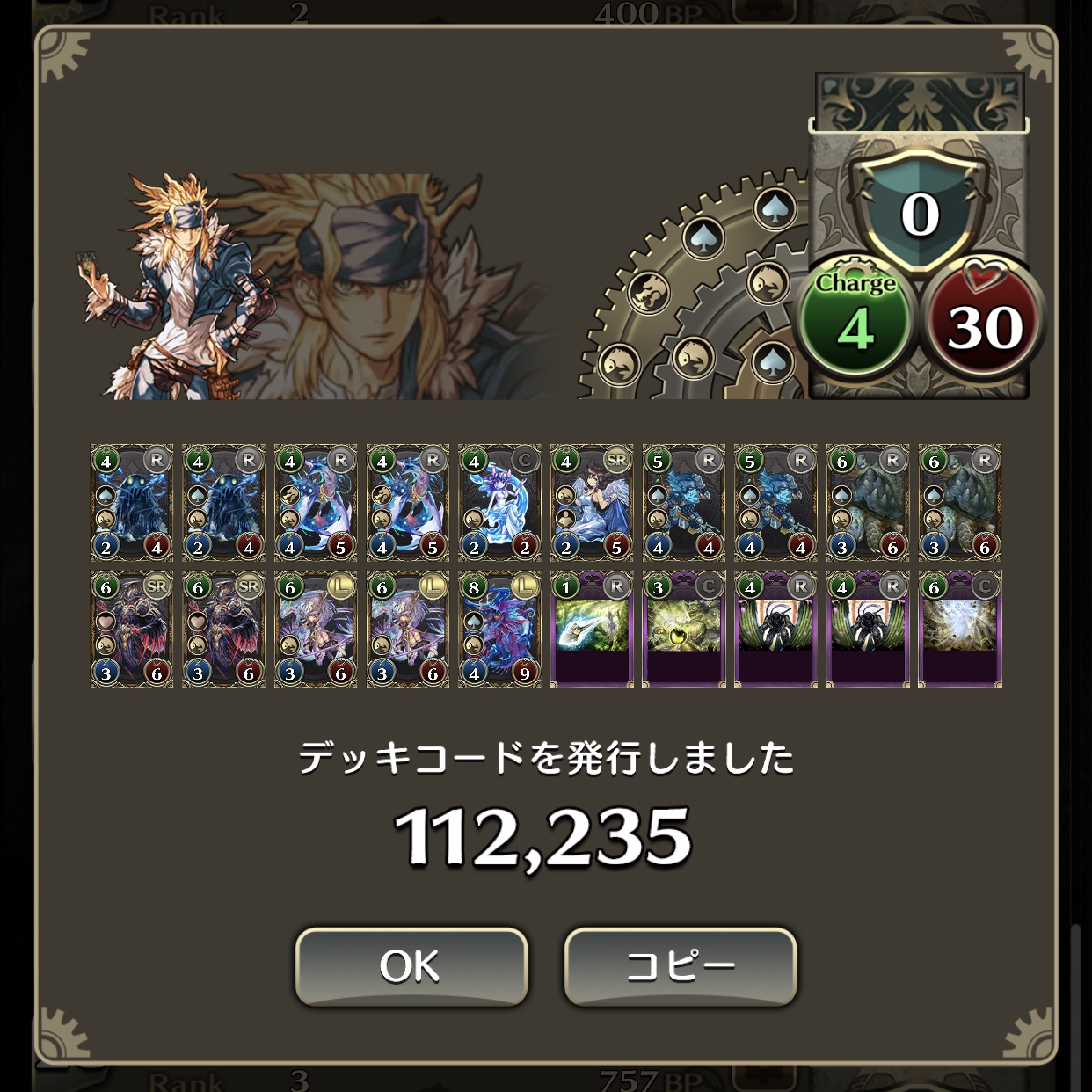Copy the deck code with コピー
Viewport: 1092px width, 1092px height.
tap(680, 966)
